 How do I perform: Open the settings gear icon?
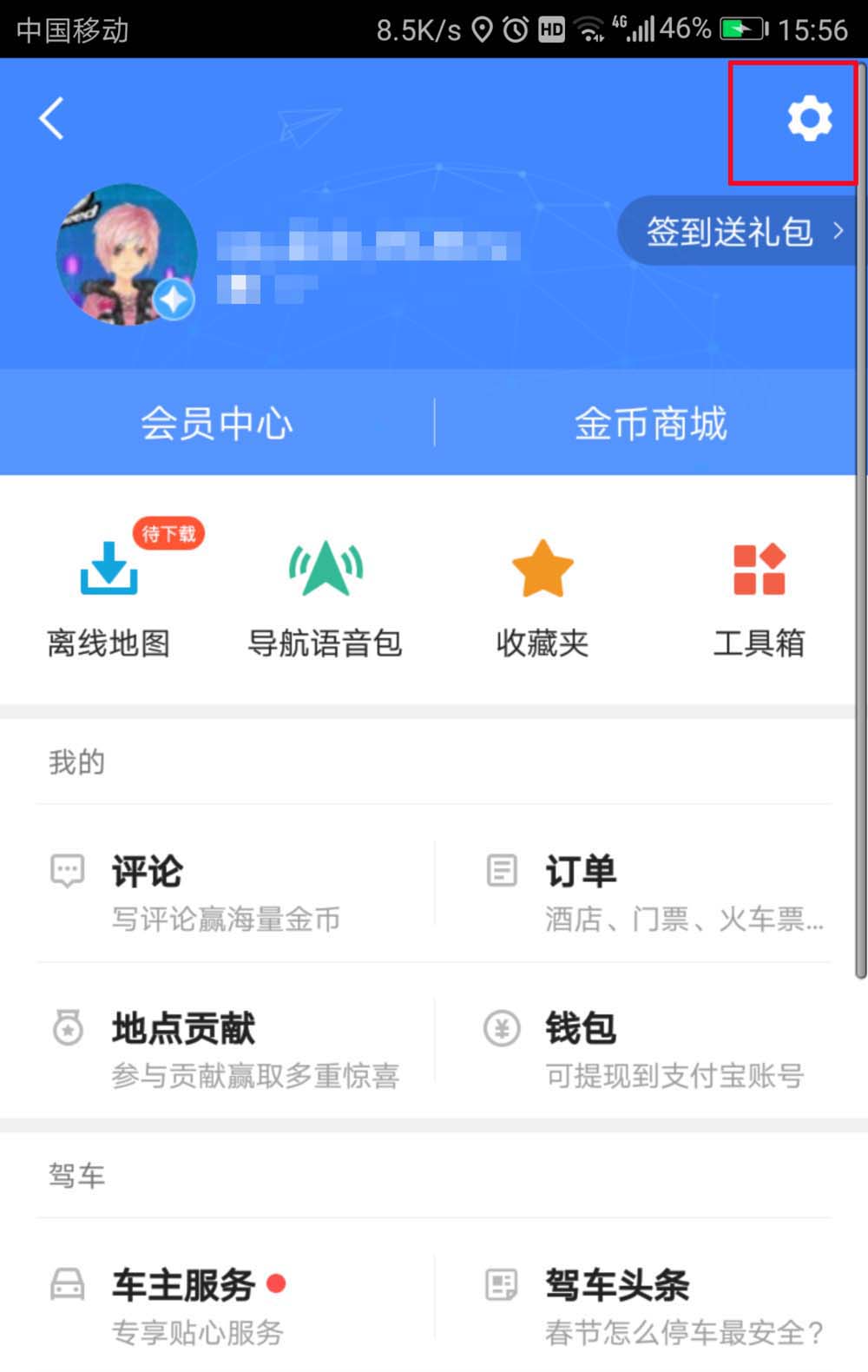coord(808,119)
